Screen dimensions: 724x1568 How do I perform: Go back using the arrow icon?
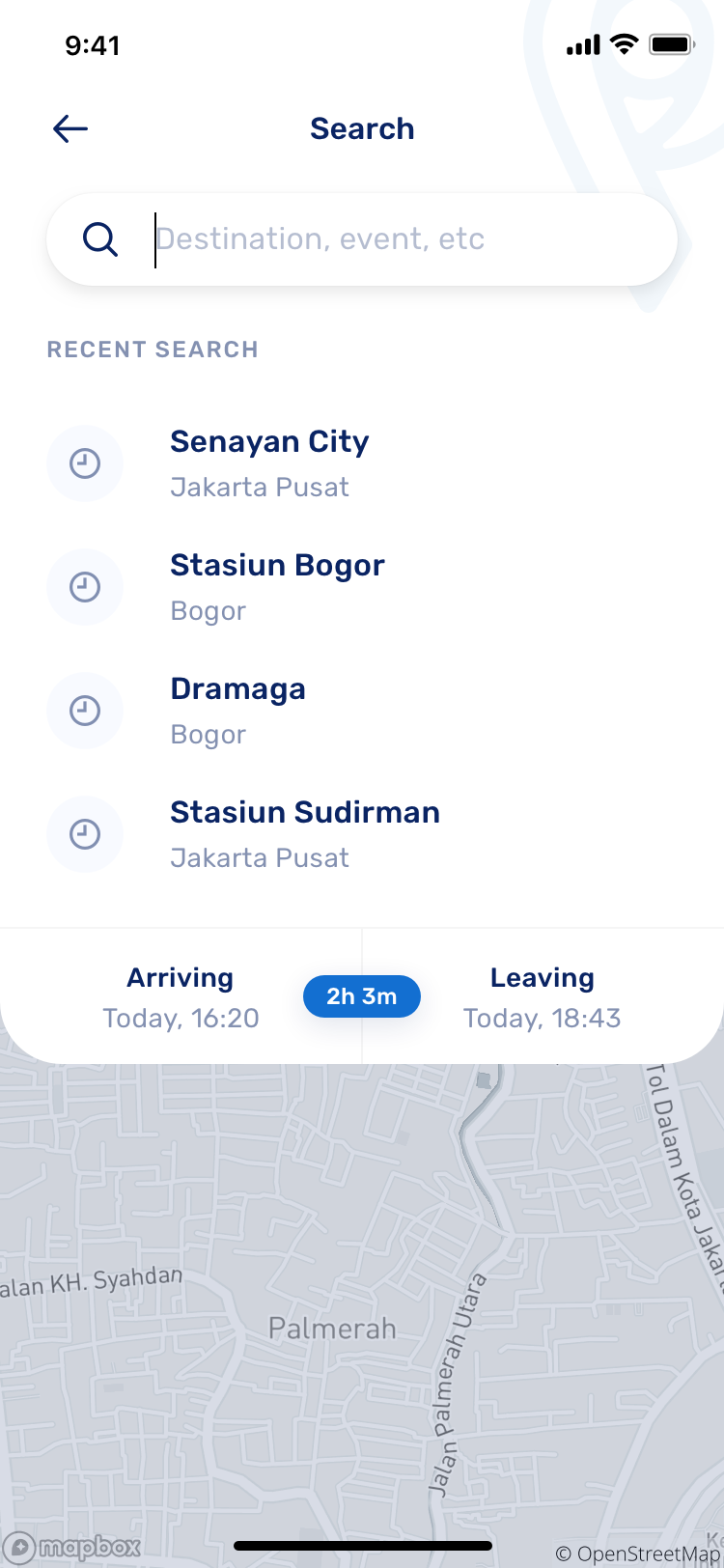[x=70, y=128]
